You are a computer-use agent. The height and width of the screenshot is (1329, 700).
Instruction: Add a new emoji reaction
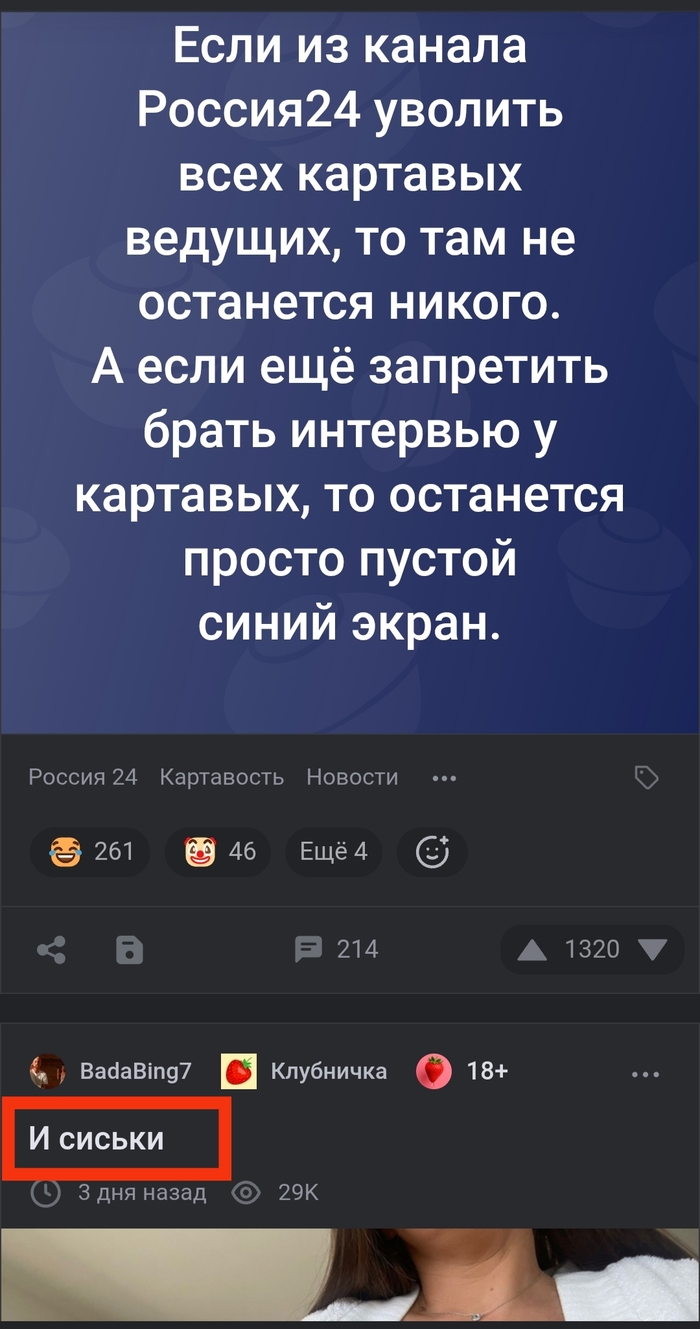(x=432, y=851)
